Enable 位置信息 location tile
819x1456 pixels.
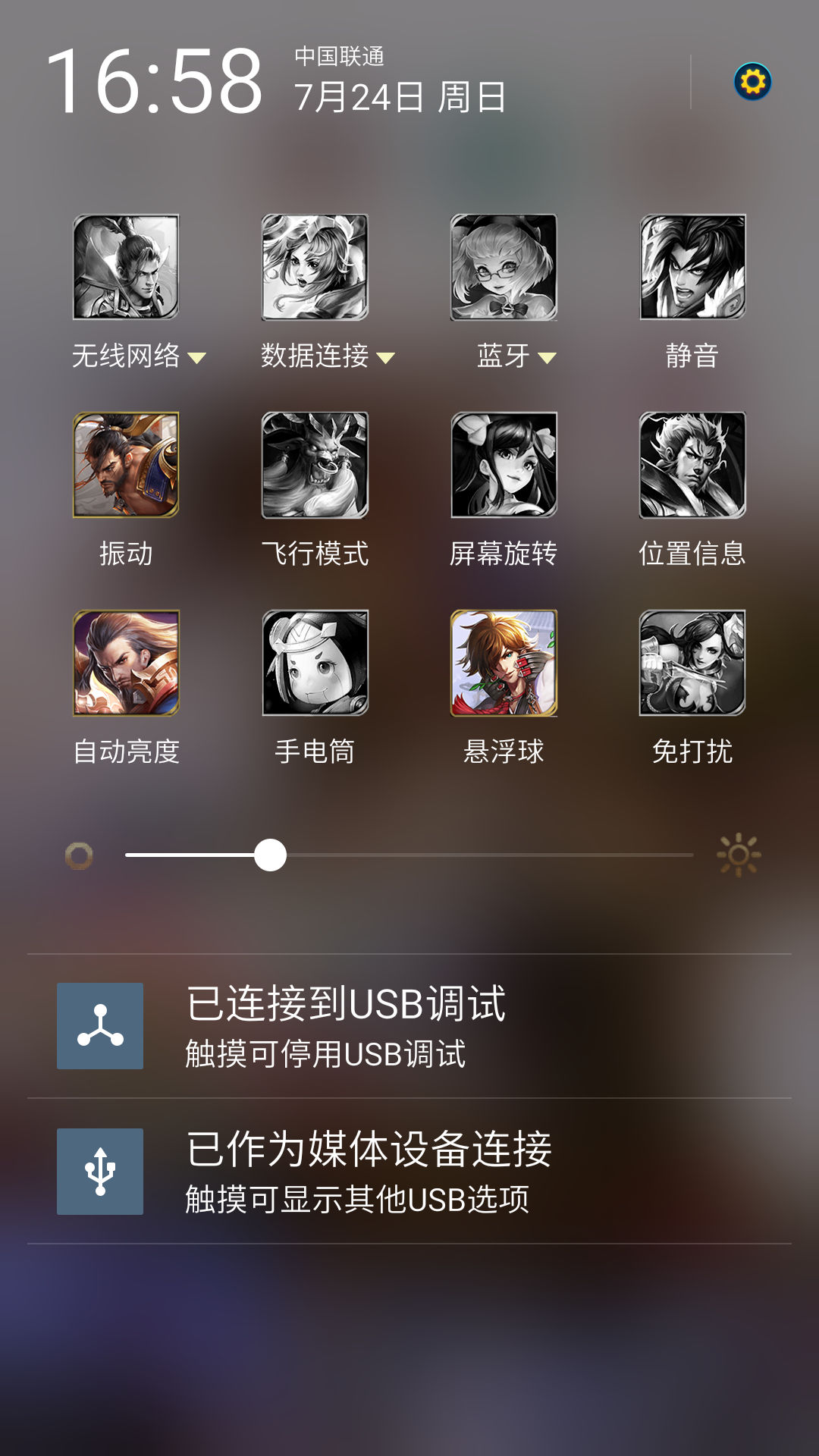[692, 465]
